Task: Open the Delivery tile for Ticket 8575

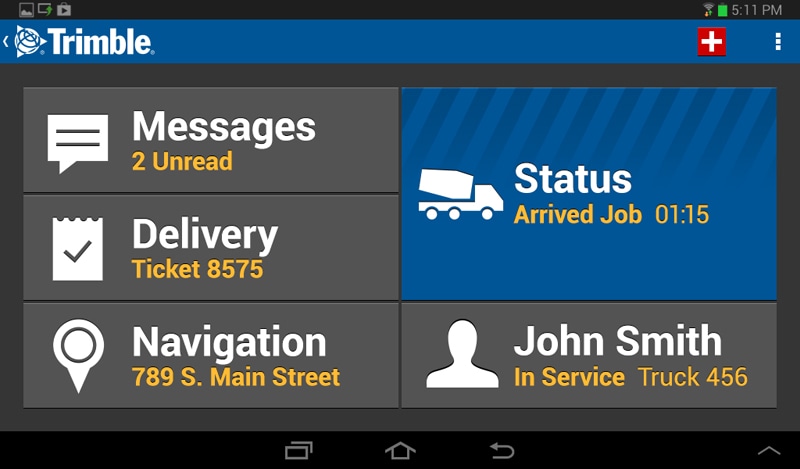Action: 210,247
